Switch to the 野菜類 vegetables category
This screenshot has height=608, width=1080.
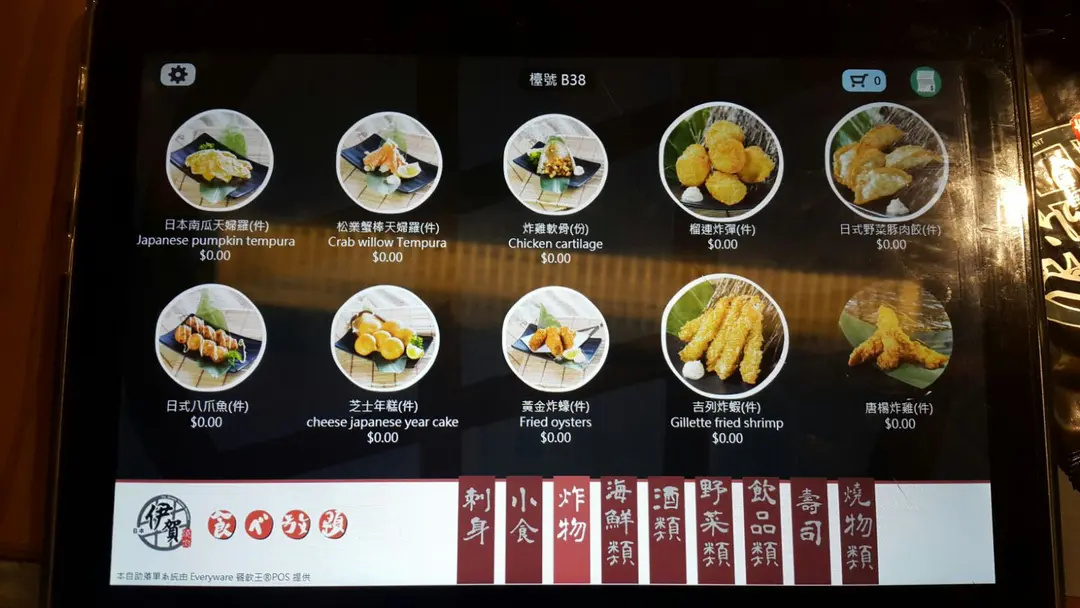tap(715, 530)
